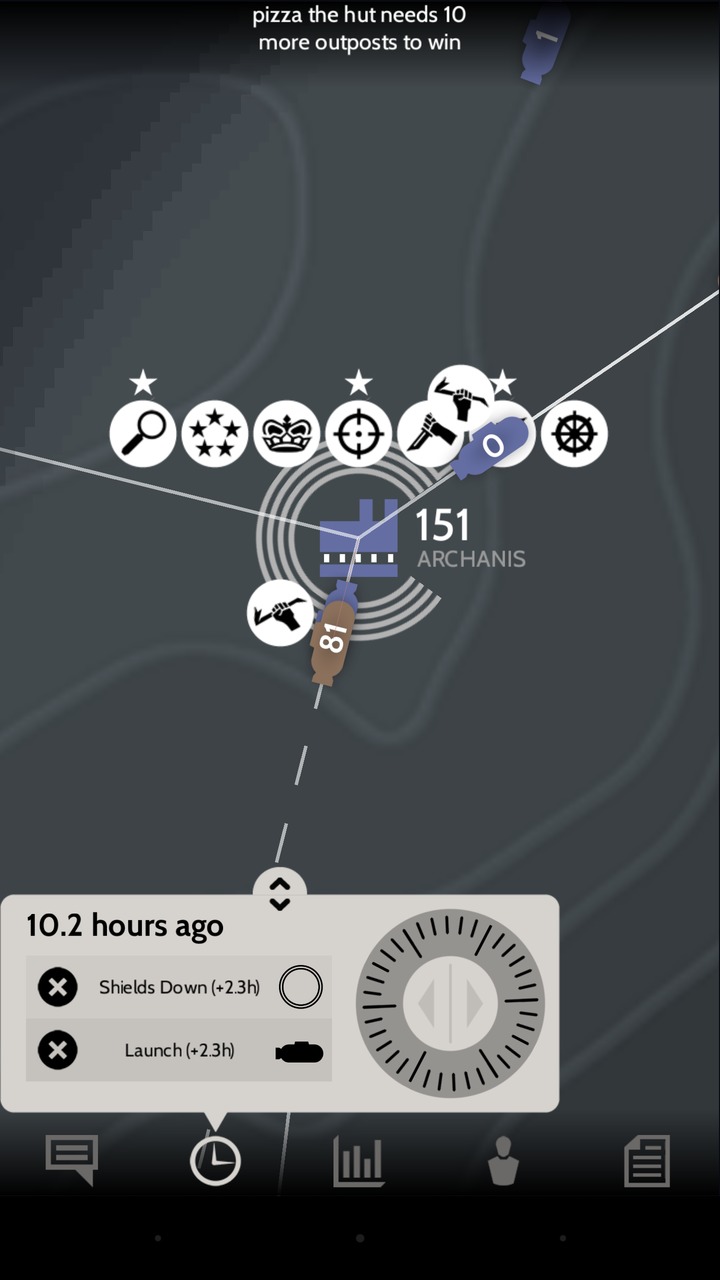Select the ship wheel helmsman specialist

[x=575, y=434]
